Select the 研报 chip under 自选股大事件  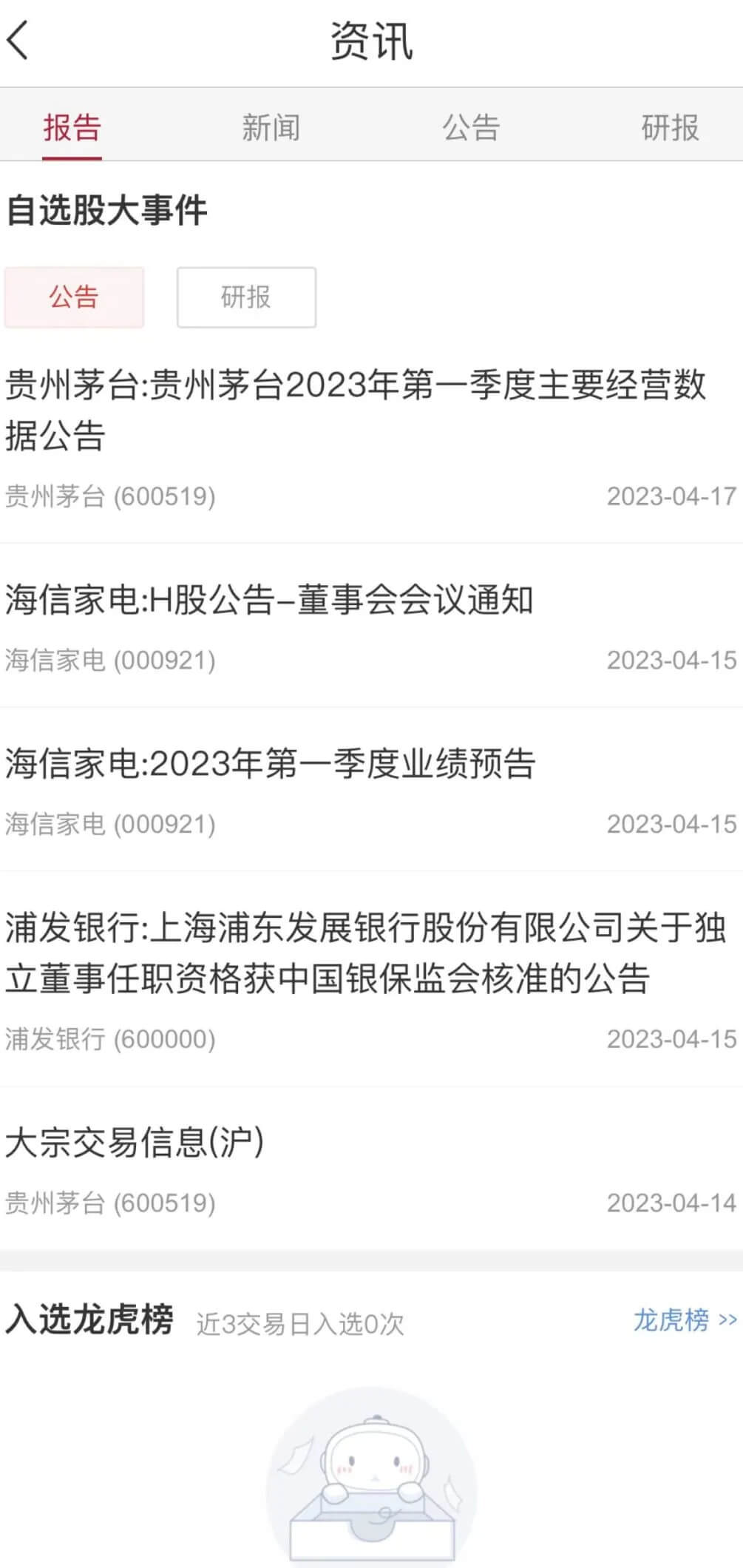pos(246,297)
